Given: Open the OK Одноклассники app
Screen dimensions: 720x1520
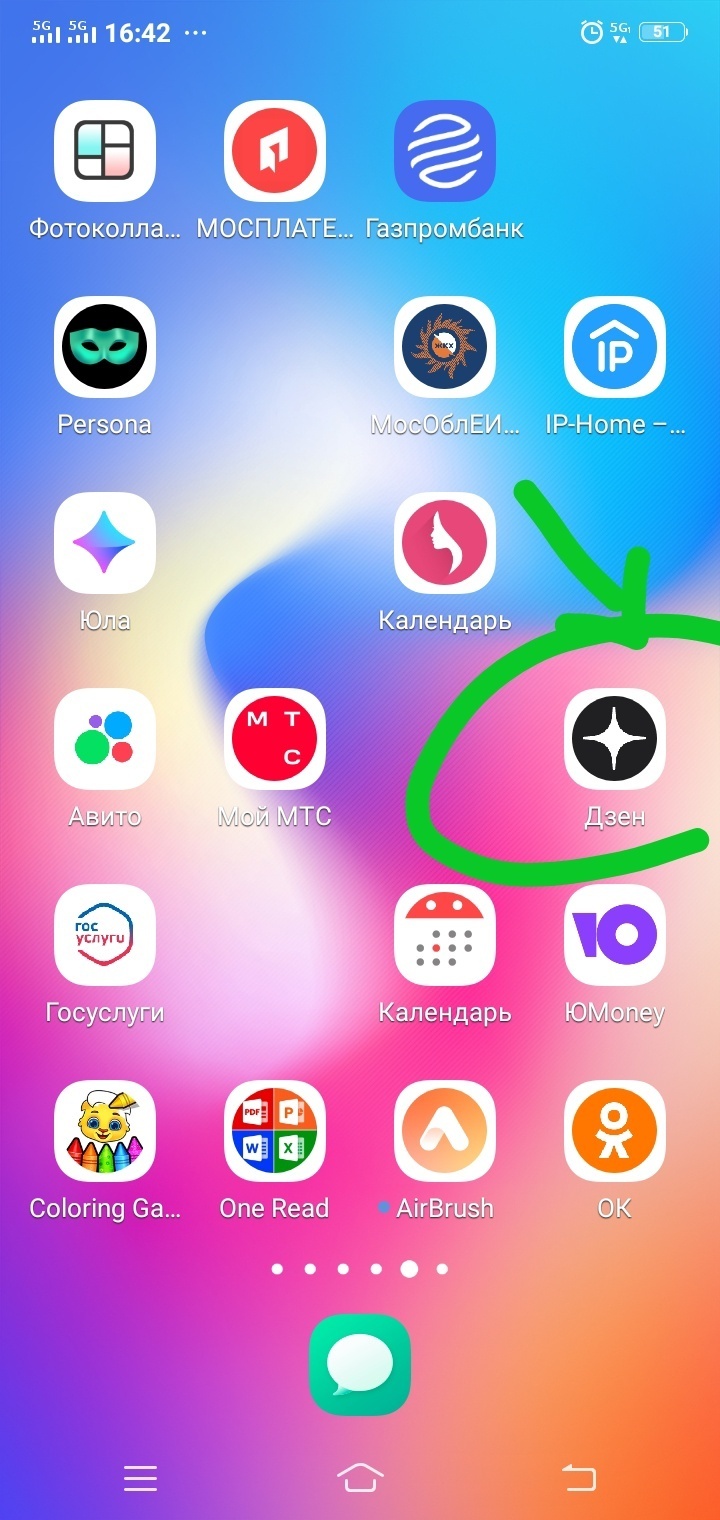Looking at the screenshot, I should [x=615, y=1131].
